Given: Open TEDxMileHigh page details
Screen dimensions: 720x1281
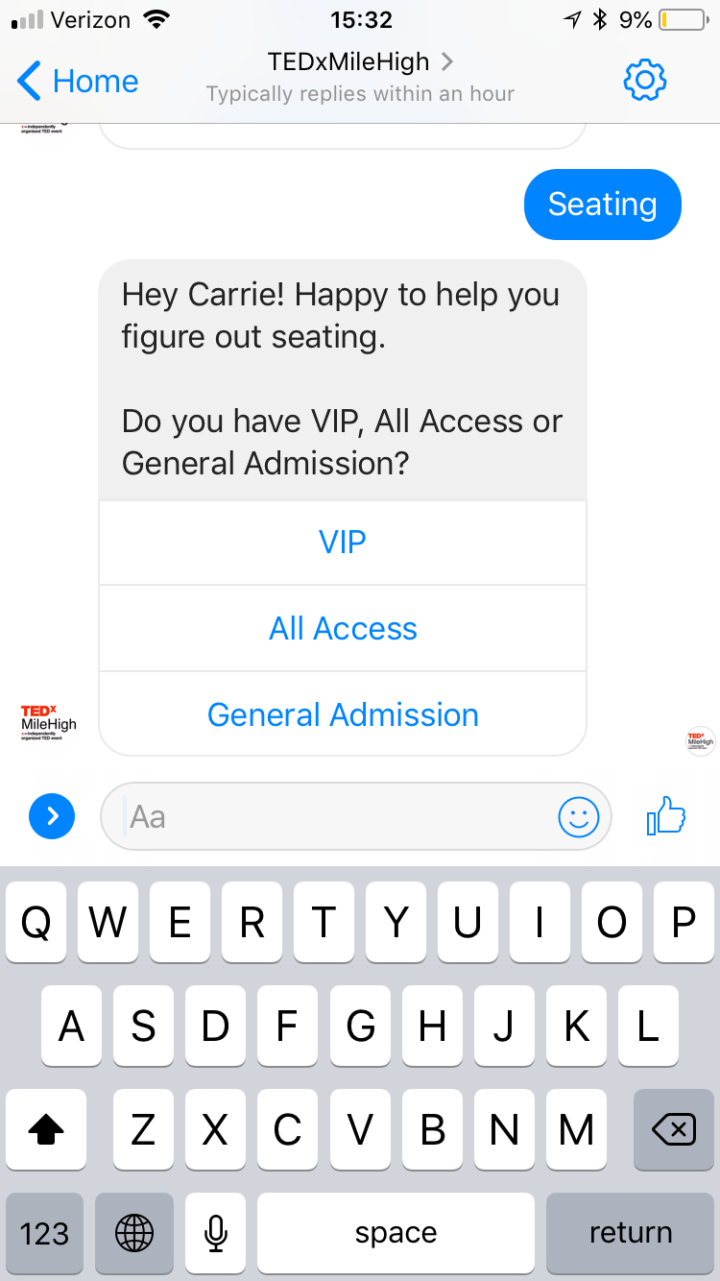Looking at the screenshot, I should coord(360,62).
